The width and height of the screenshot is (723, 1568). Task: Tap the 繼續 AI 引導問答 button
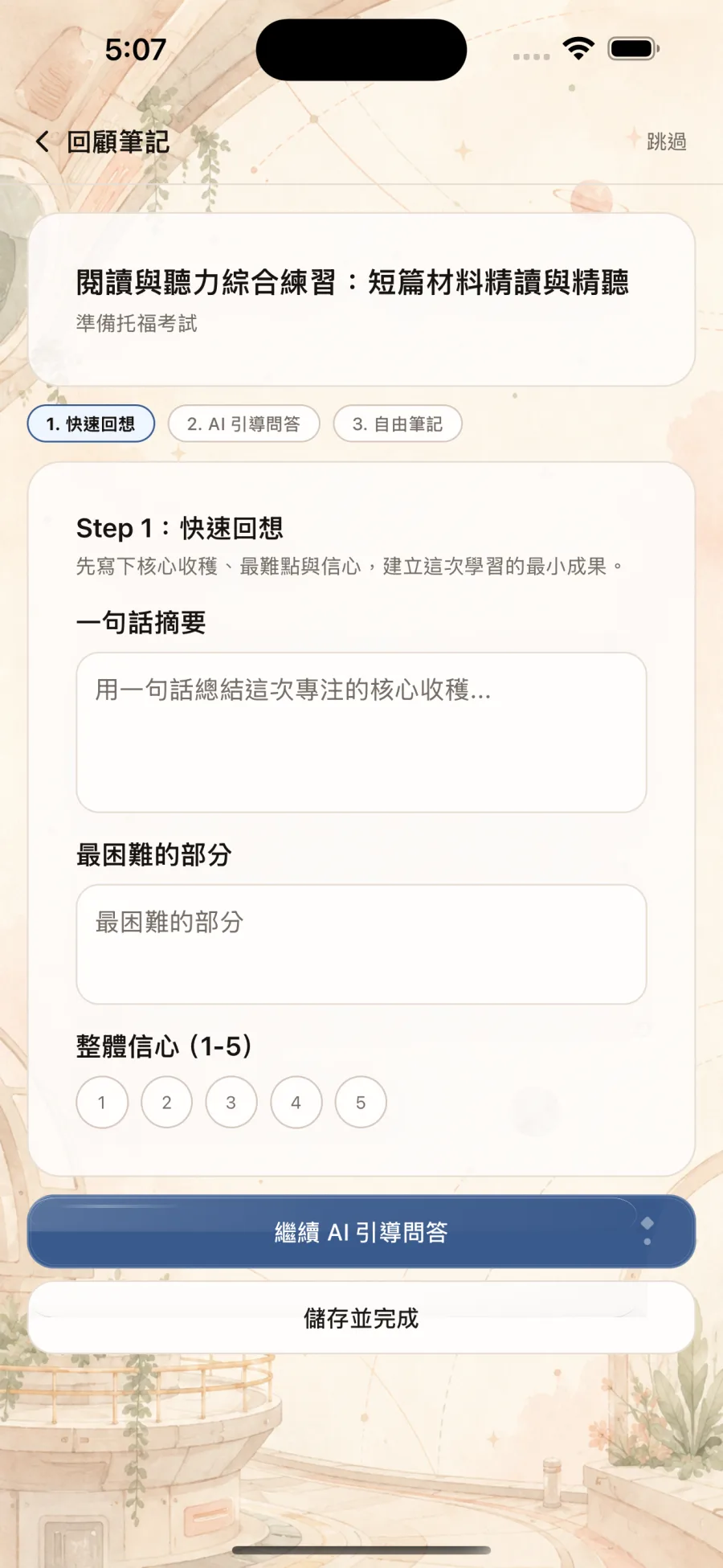361,1231
